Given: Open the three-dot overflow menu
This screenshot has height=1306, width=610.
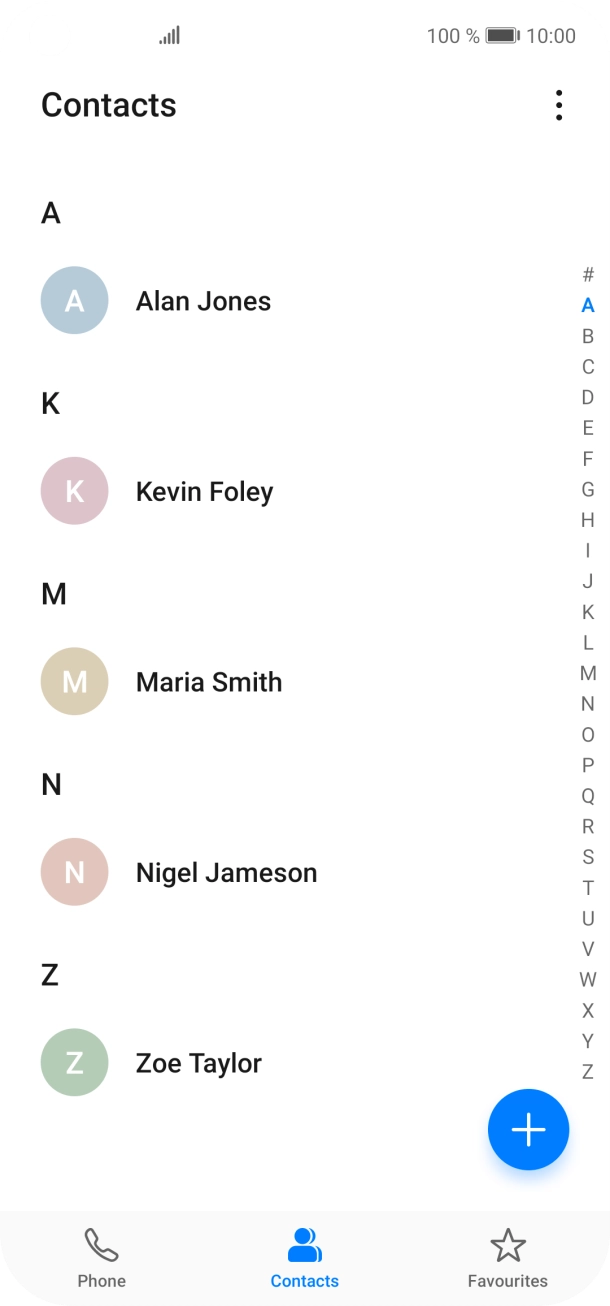Looking at the screenshot, I should (x=559, y=105).
